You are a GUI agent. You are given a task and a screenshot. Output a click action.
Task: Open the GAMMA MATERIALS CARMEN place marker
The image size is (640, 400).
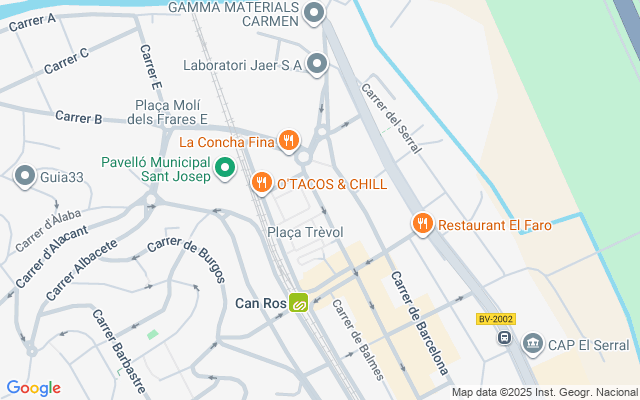coord(315,13)
